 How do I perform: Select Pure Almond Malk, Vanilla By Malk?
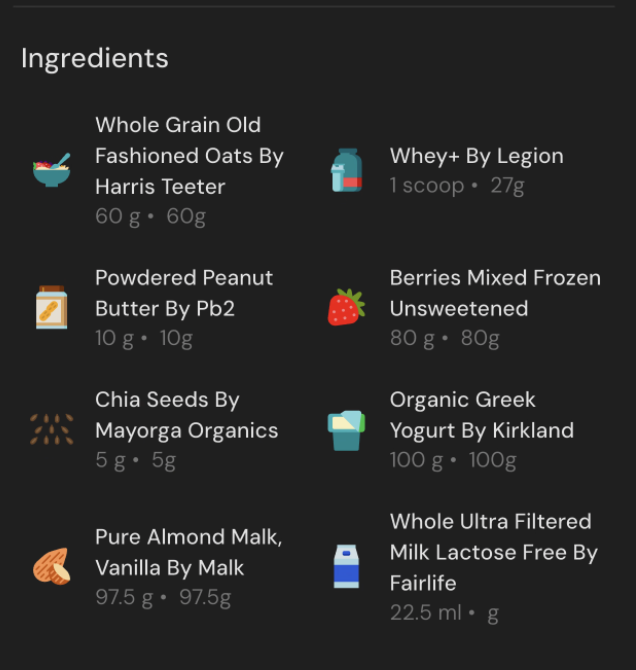coord(188,553)
